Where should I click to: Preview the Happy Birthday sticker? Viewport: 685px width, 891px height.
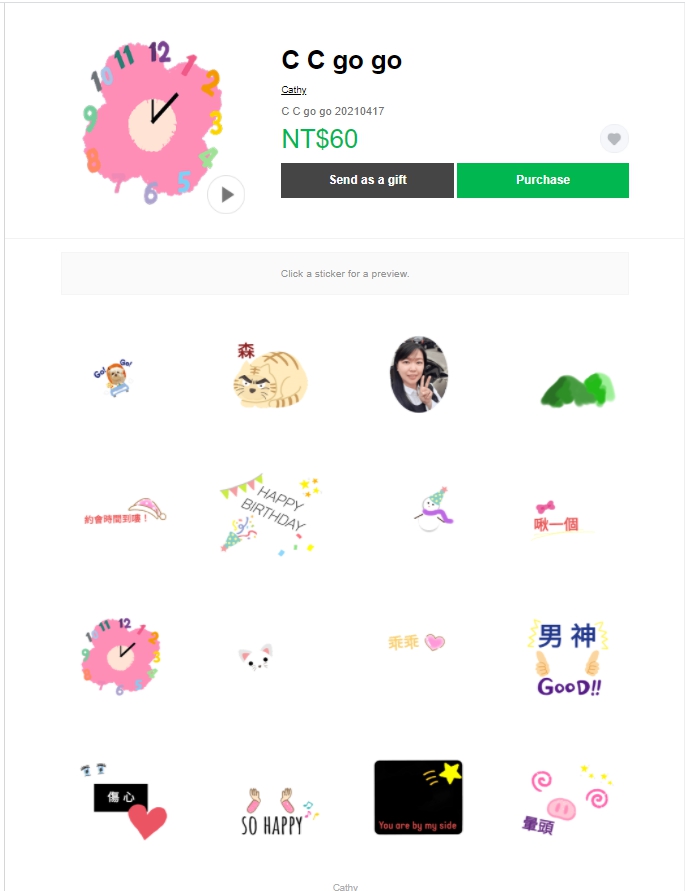click(269, 513)
